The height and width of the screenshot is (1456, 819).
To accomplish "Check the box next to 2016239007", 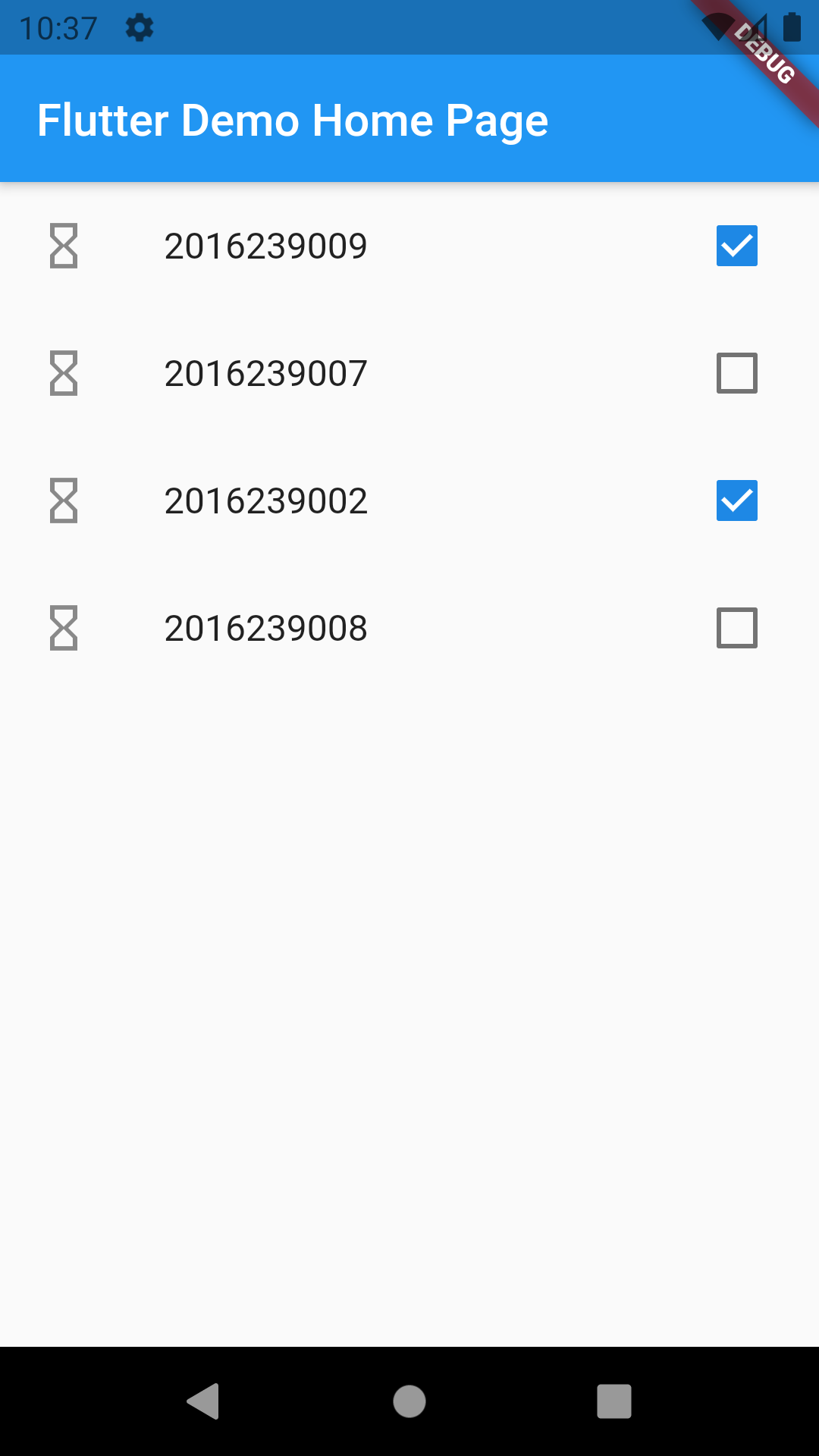I will pyautogui.click(x=736, y=373).
